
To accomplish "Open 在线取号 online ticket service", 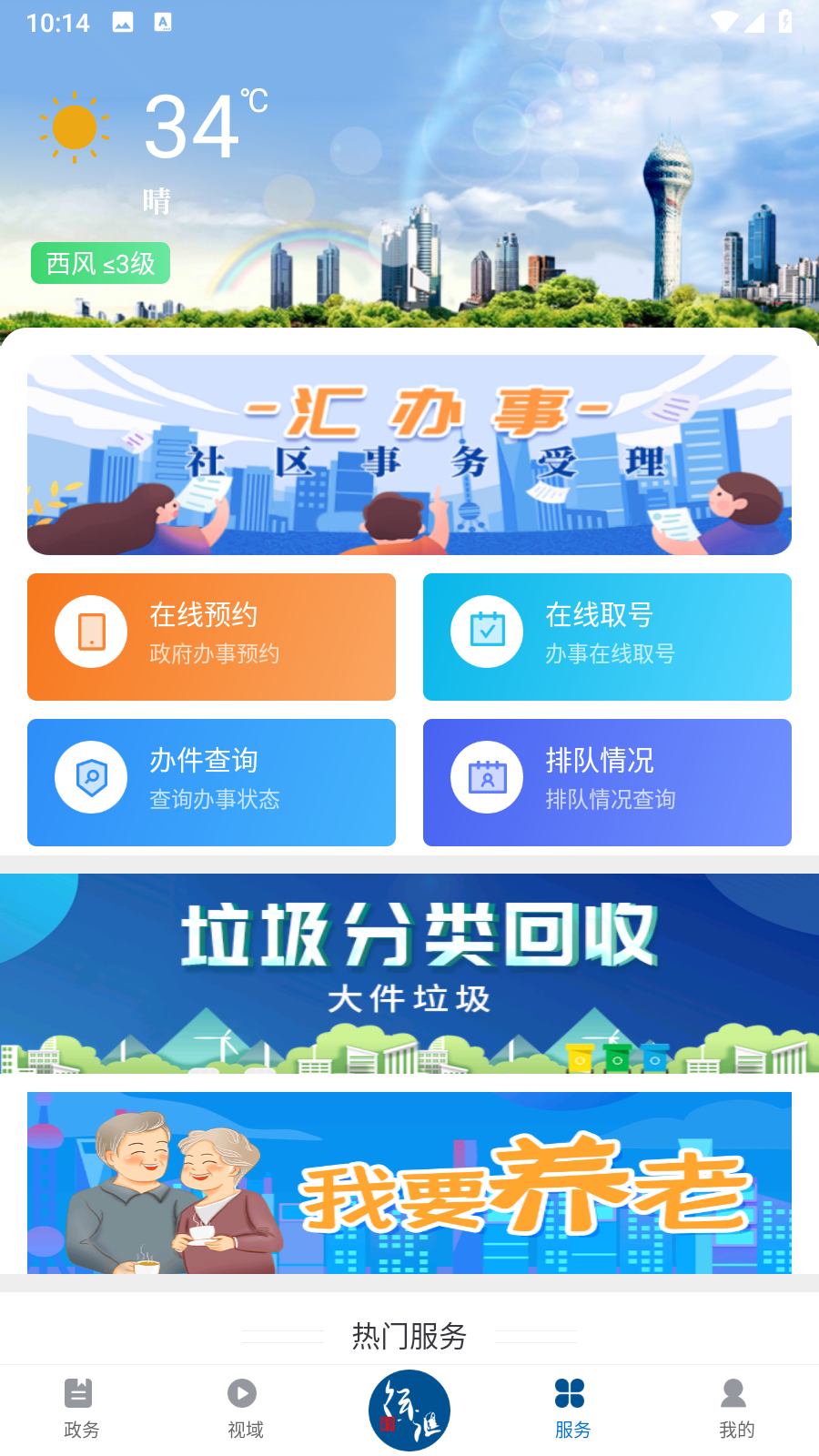I will 607,637.
